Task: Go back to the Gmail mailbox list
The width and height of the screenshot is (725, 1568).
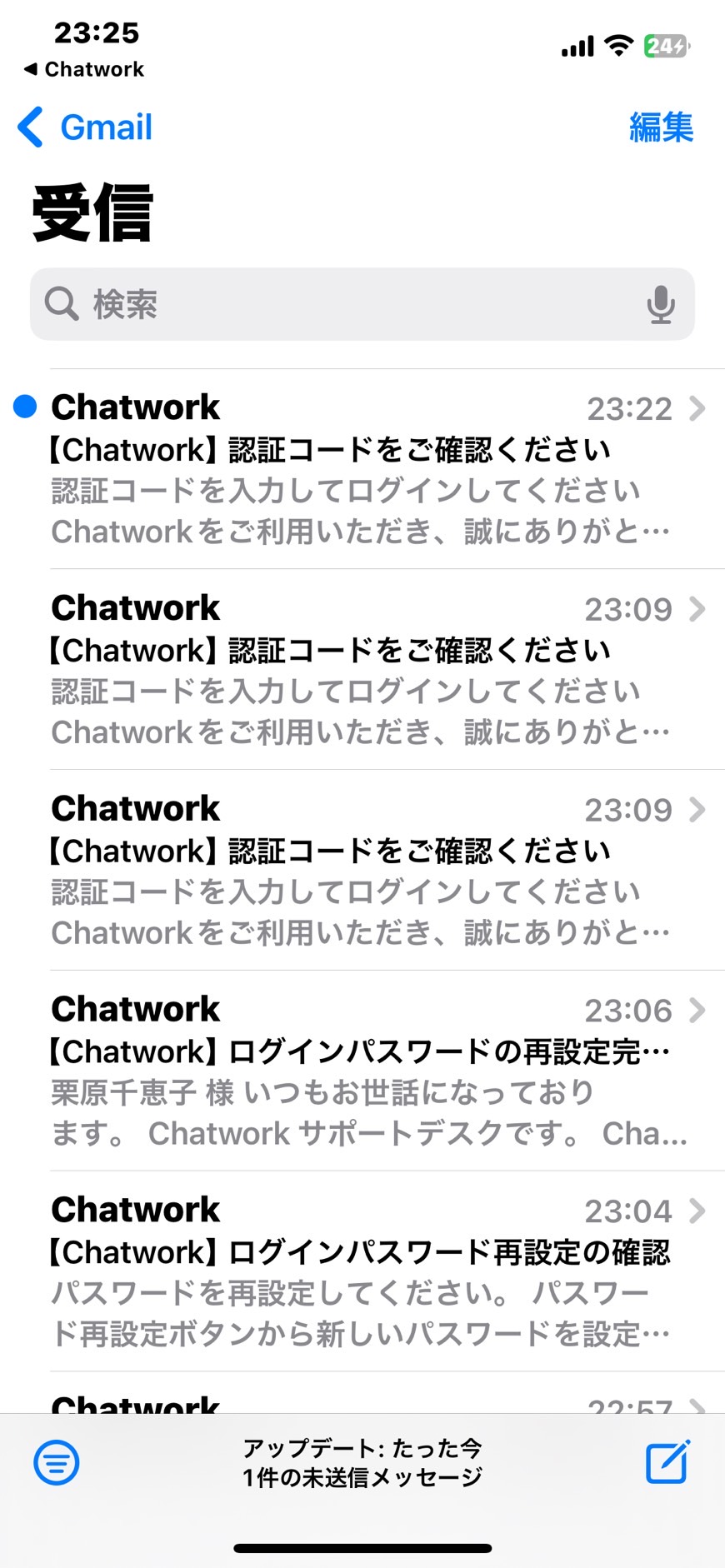Action: pos(85,127)
